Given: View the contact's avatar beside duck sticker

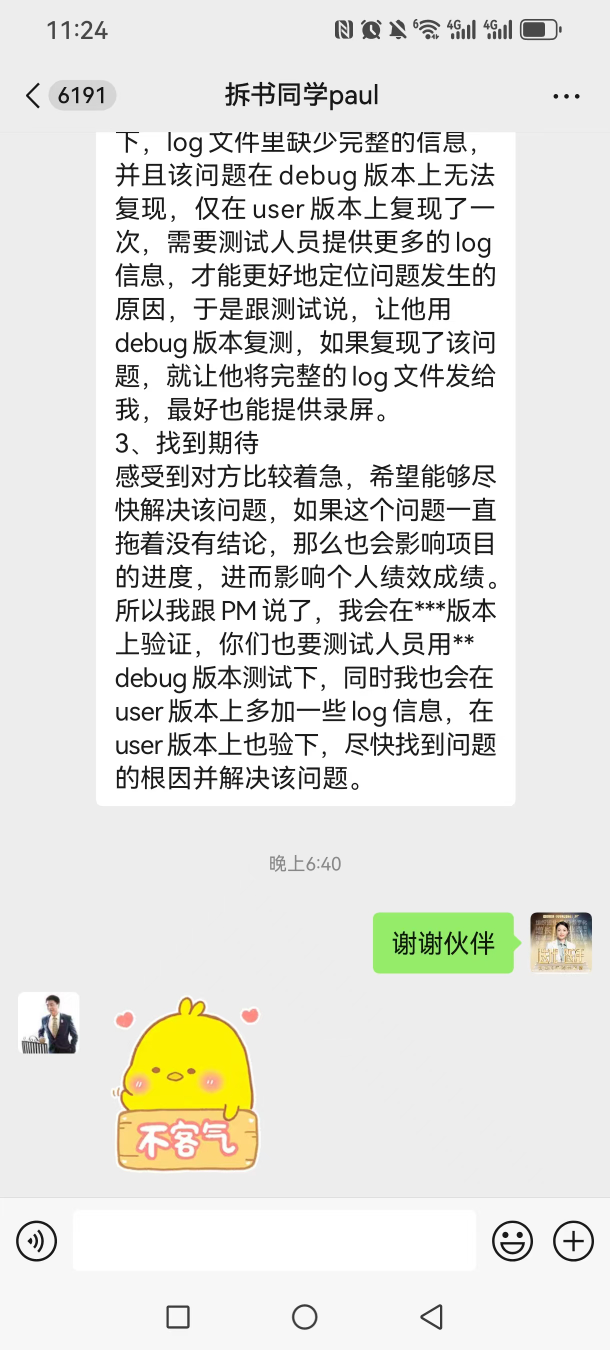Looking at the screenshot, I should (x=48, y=1023).
